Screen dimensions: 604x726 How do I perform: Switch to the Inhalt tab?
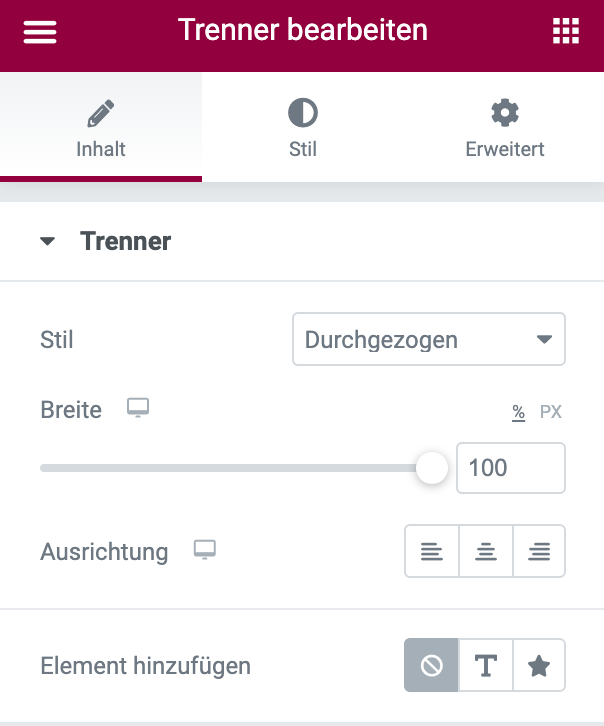pos(101,129)
